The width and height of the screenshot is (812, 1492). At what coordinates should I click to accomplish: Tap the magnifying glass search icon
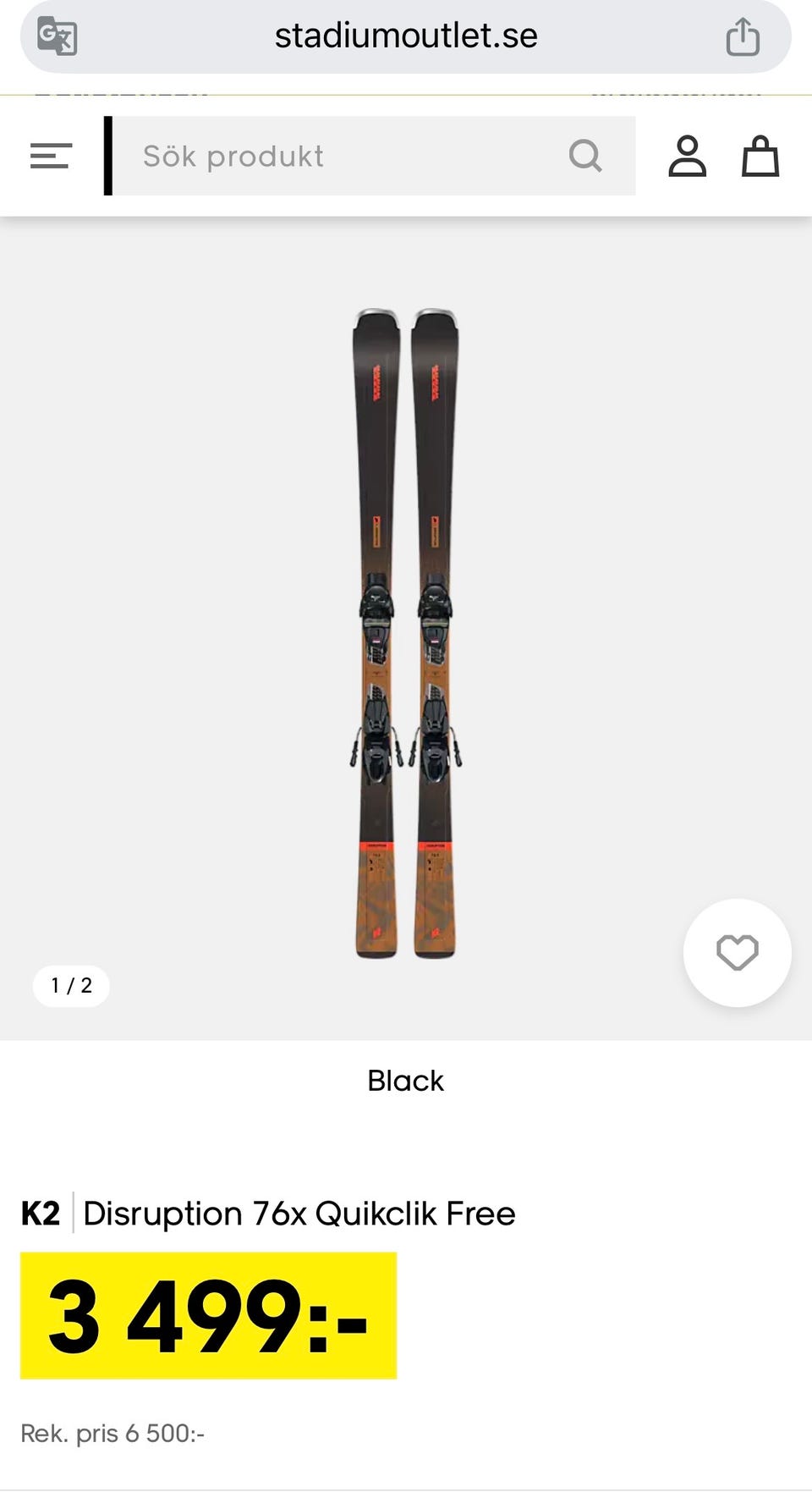(x=585, y=157)
